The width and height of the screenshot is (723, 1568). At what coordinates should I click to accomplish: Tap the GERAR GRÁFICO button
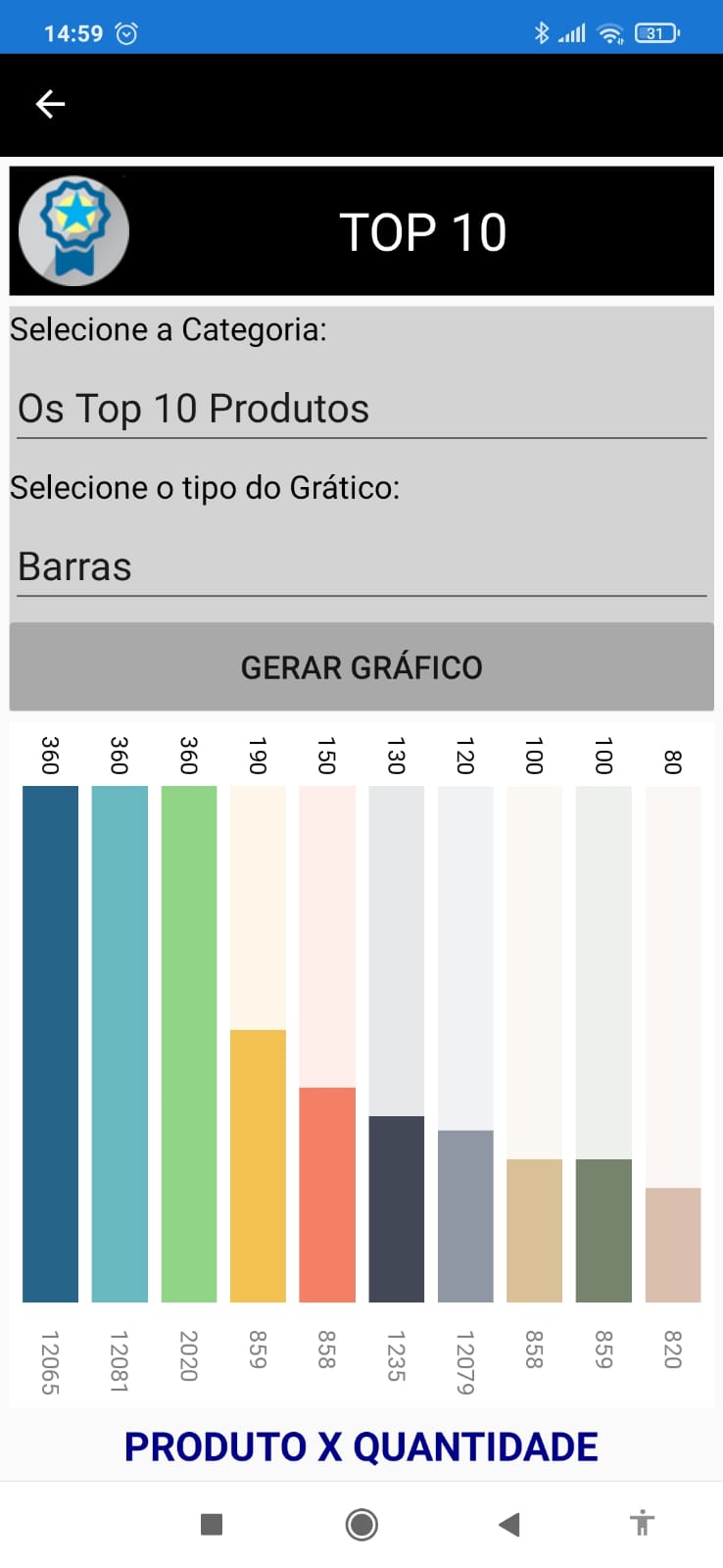(361, 667)
